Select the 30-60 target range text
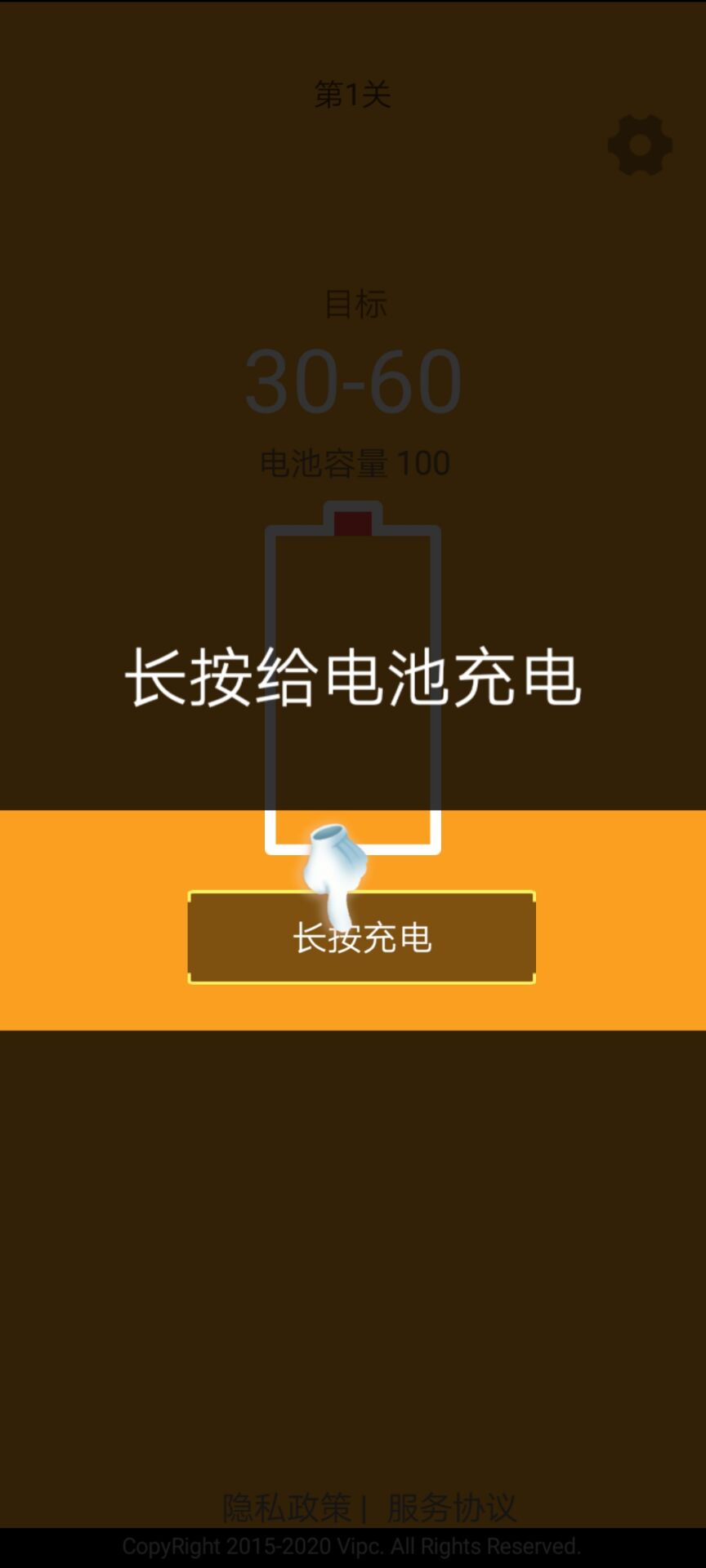The image size is (706, 1568). [353, 378]
